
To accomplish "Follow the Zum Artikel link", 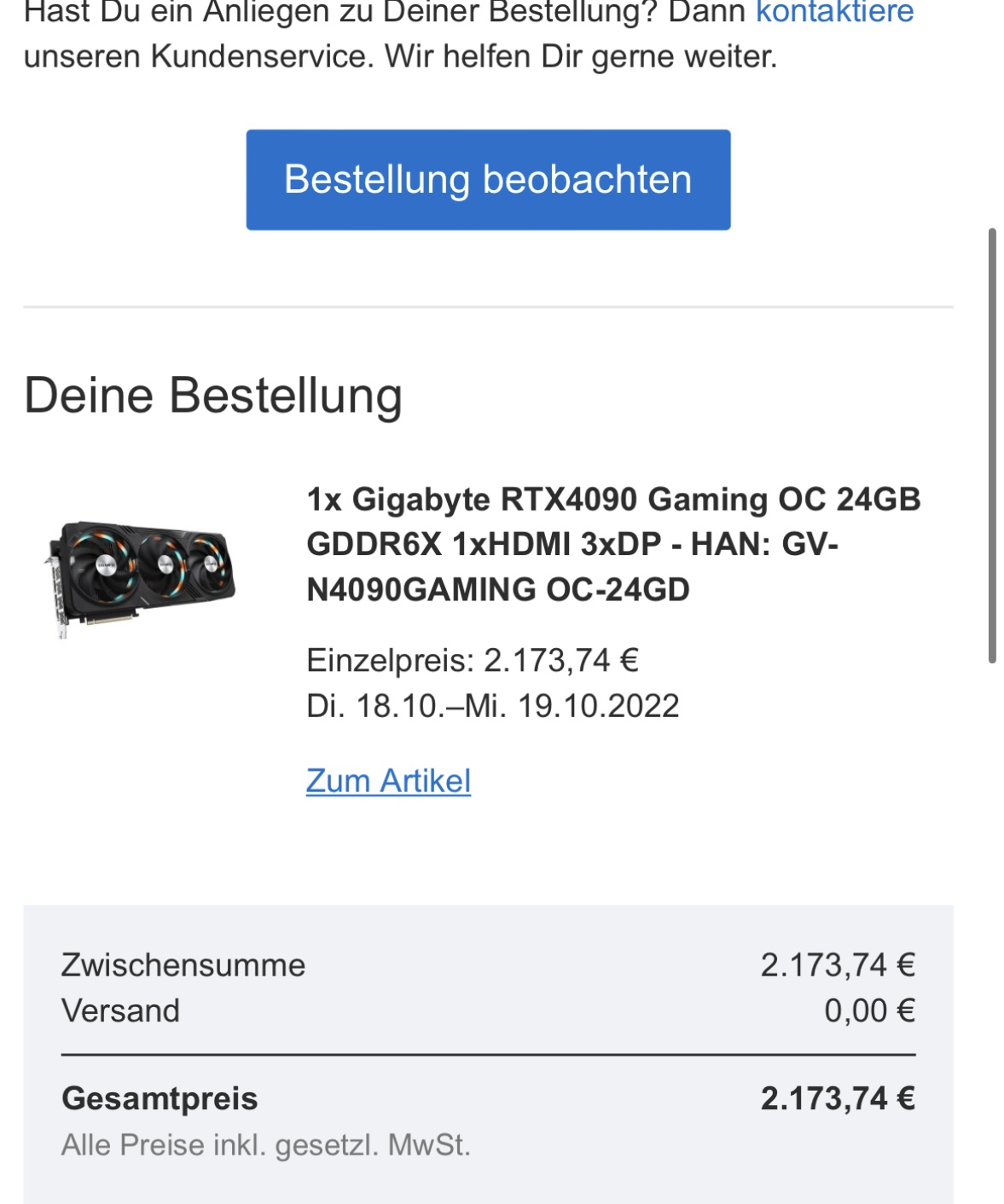I will coord(388,781).
